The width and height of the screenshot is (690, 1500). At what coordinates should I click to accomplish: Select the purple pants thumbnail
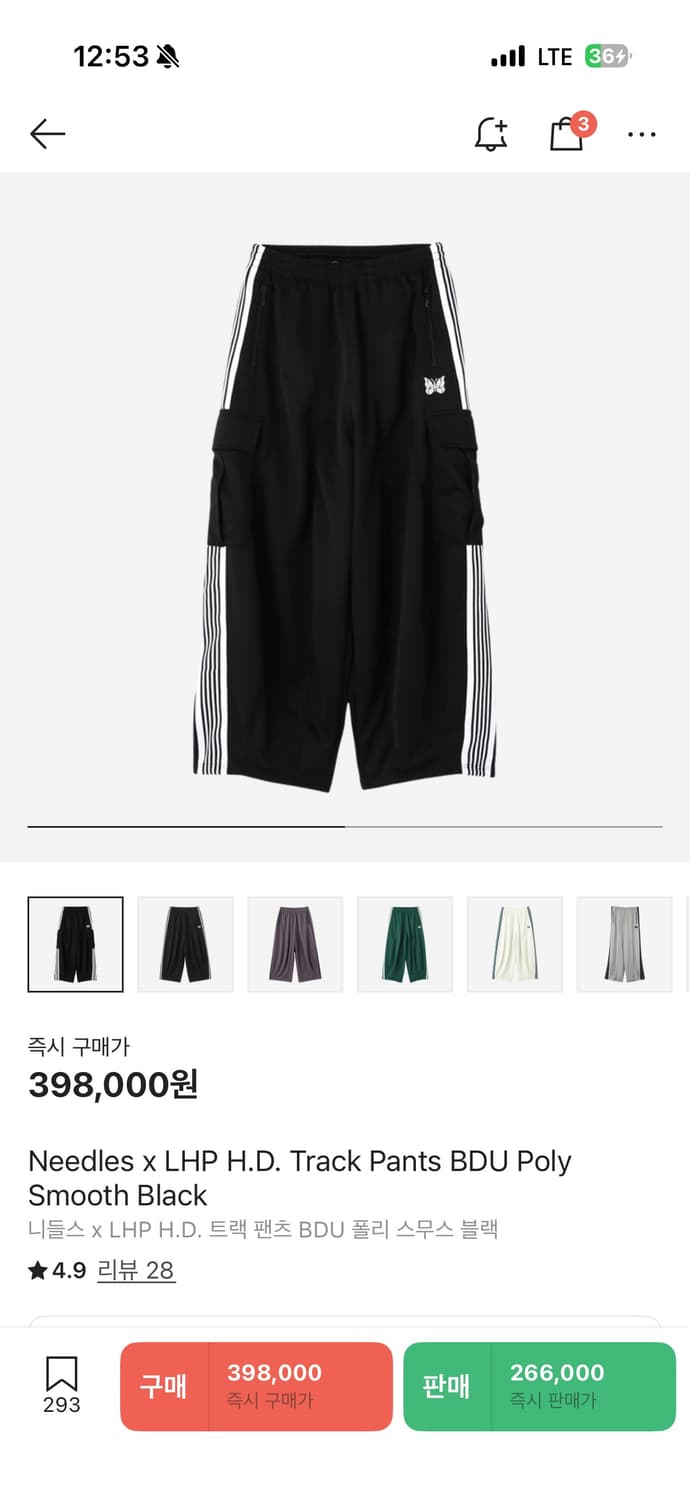tap(295, 944)
